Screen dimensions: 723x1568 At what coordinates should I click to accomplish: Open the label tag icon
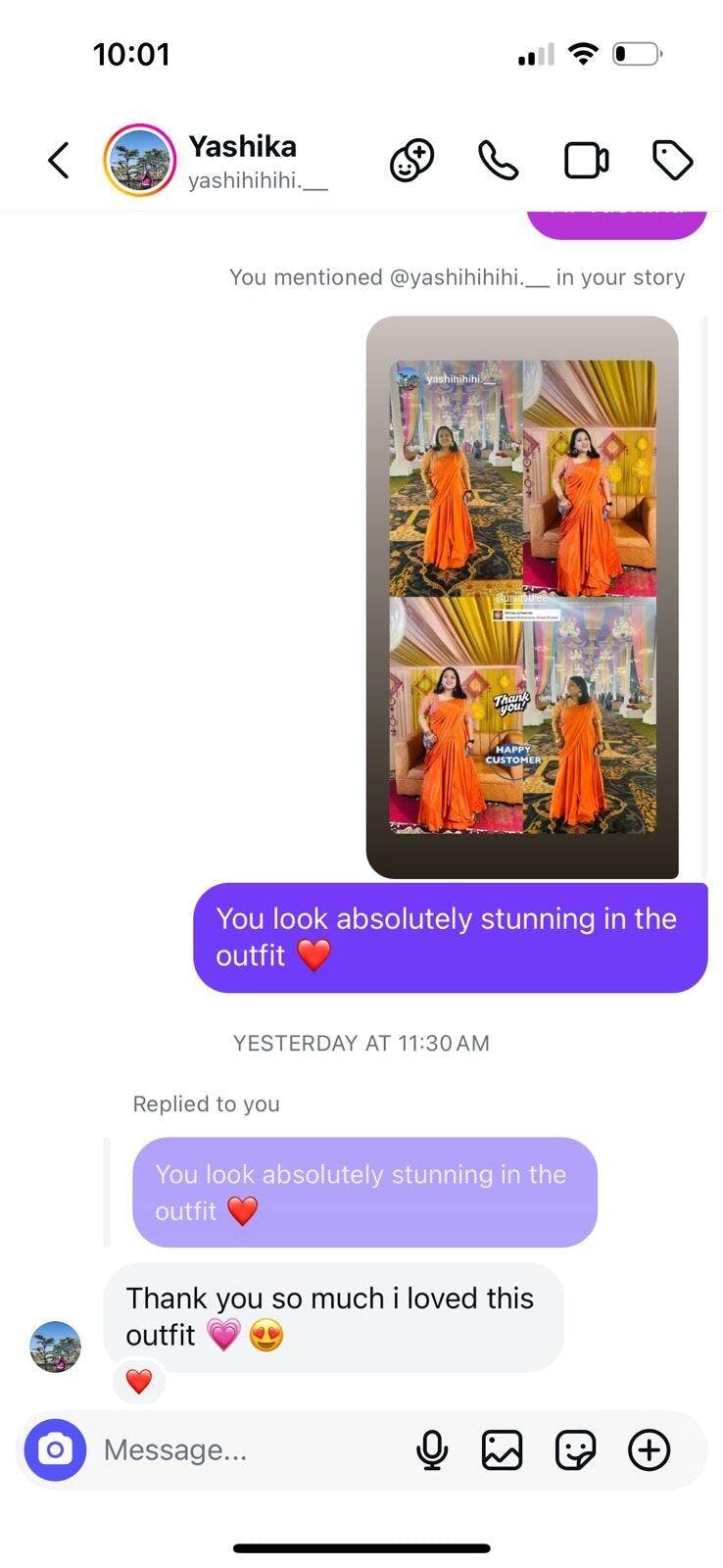tap(672, 161)
